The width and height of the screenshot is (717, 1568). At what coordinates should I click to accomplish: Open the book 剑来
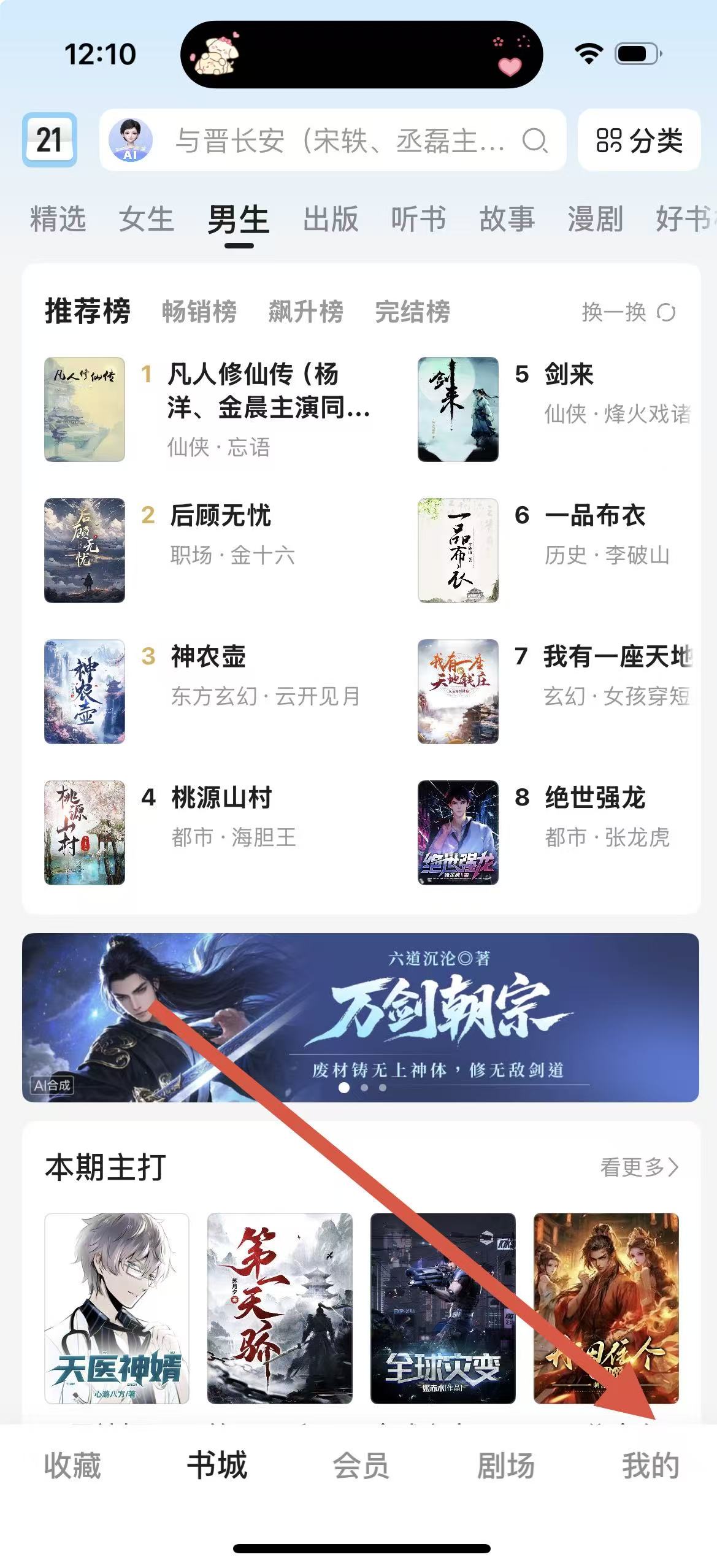coord(569,374)
